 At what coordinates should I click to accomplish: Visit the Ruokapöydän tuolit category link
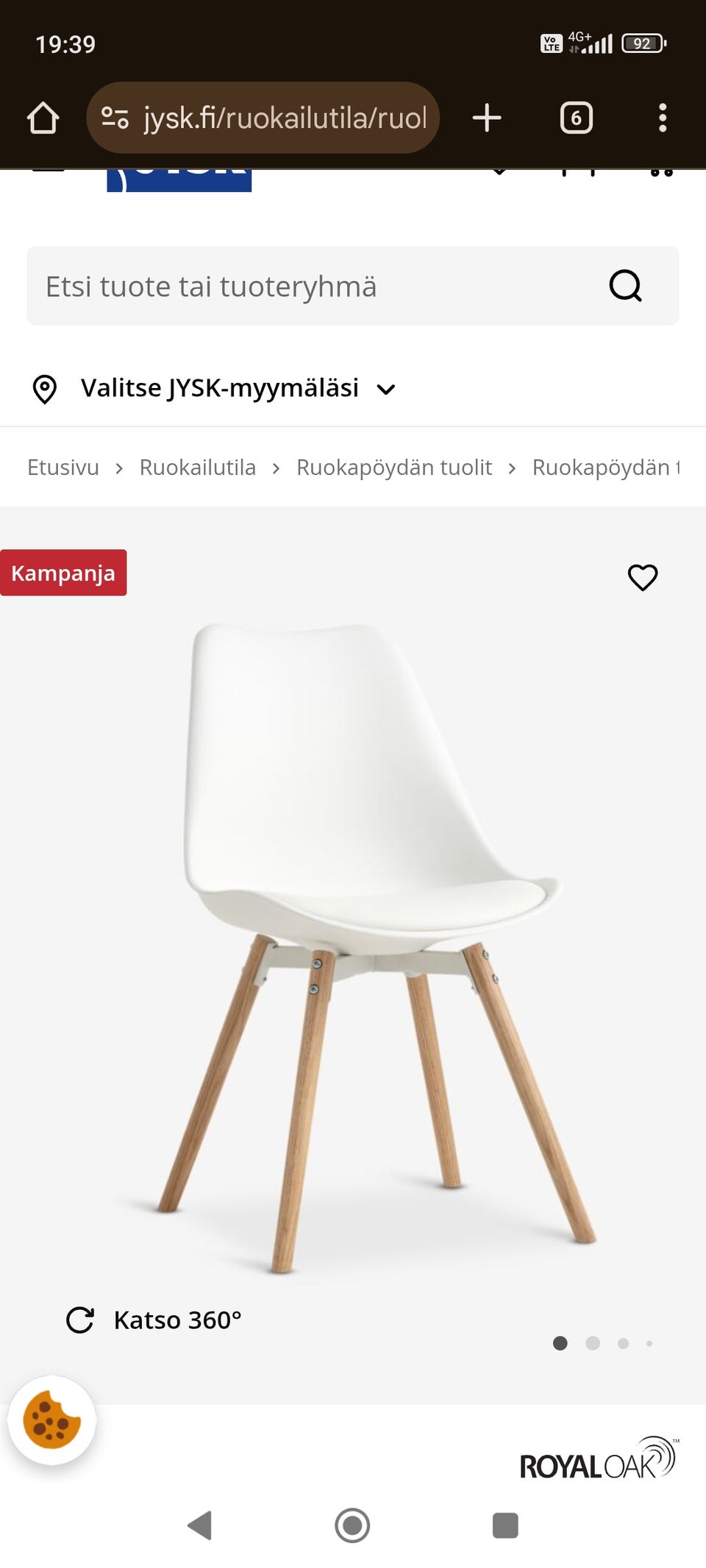393,467
